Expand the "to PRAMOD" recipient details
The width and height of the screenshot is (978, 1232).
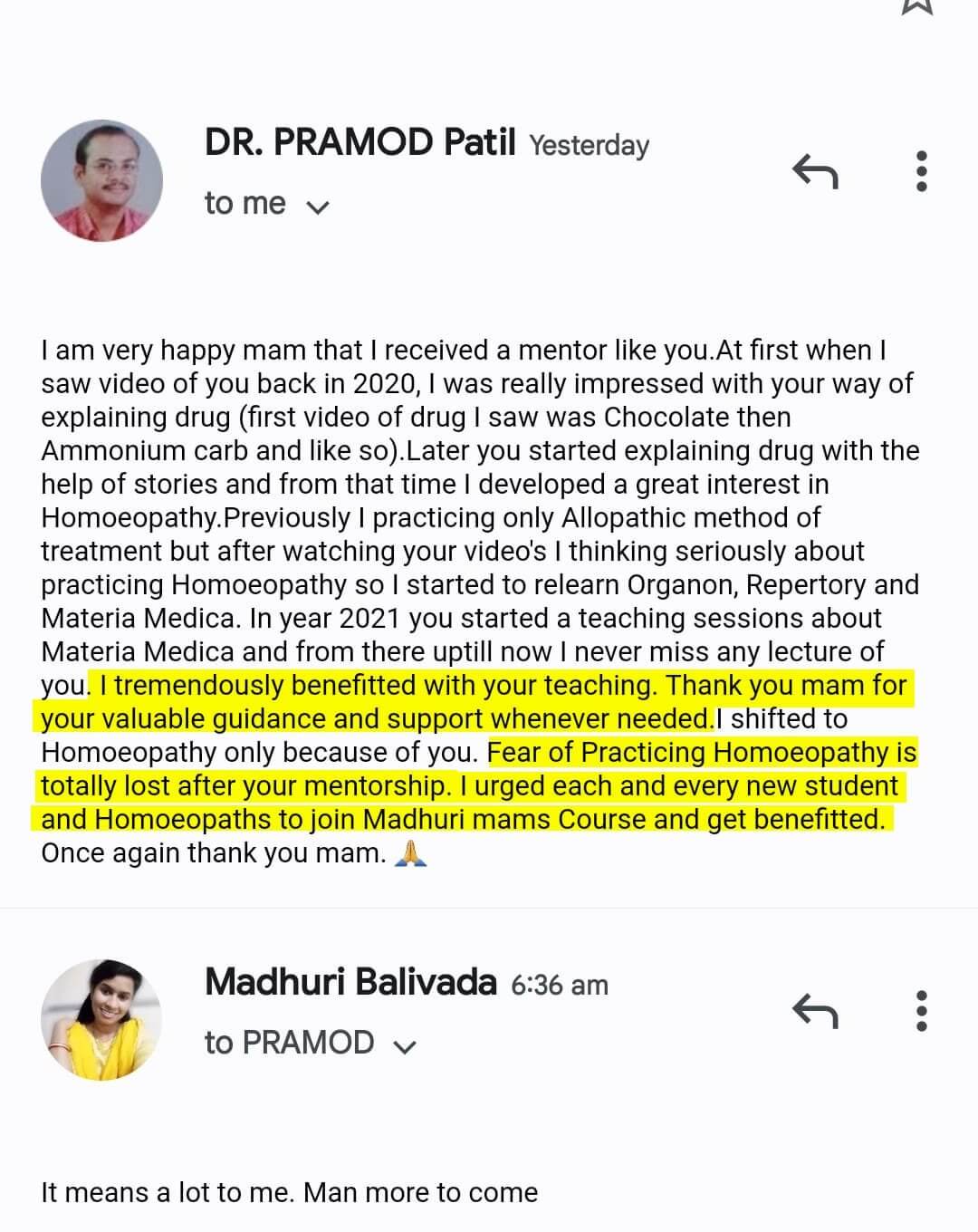pos(405,1046)
